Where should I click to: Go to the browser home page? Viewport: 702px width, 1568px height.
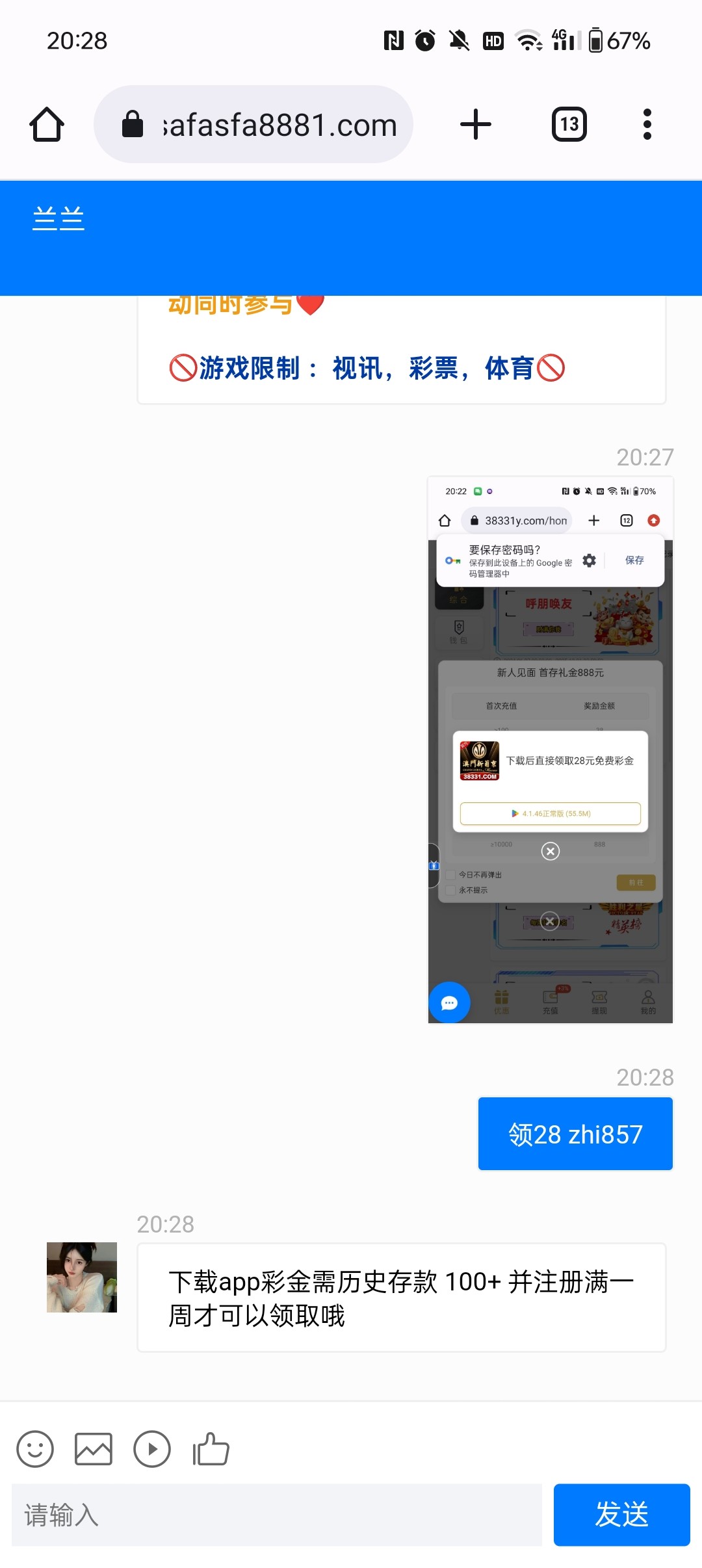point(47,124)
